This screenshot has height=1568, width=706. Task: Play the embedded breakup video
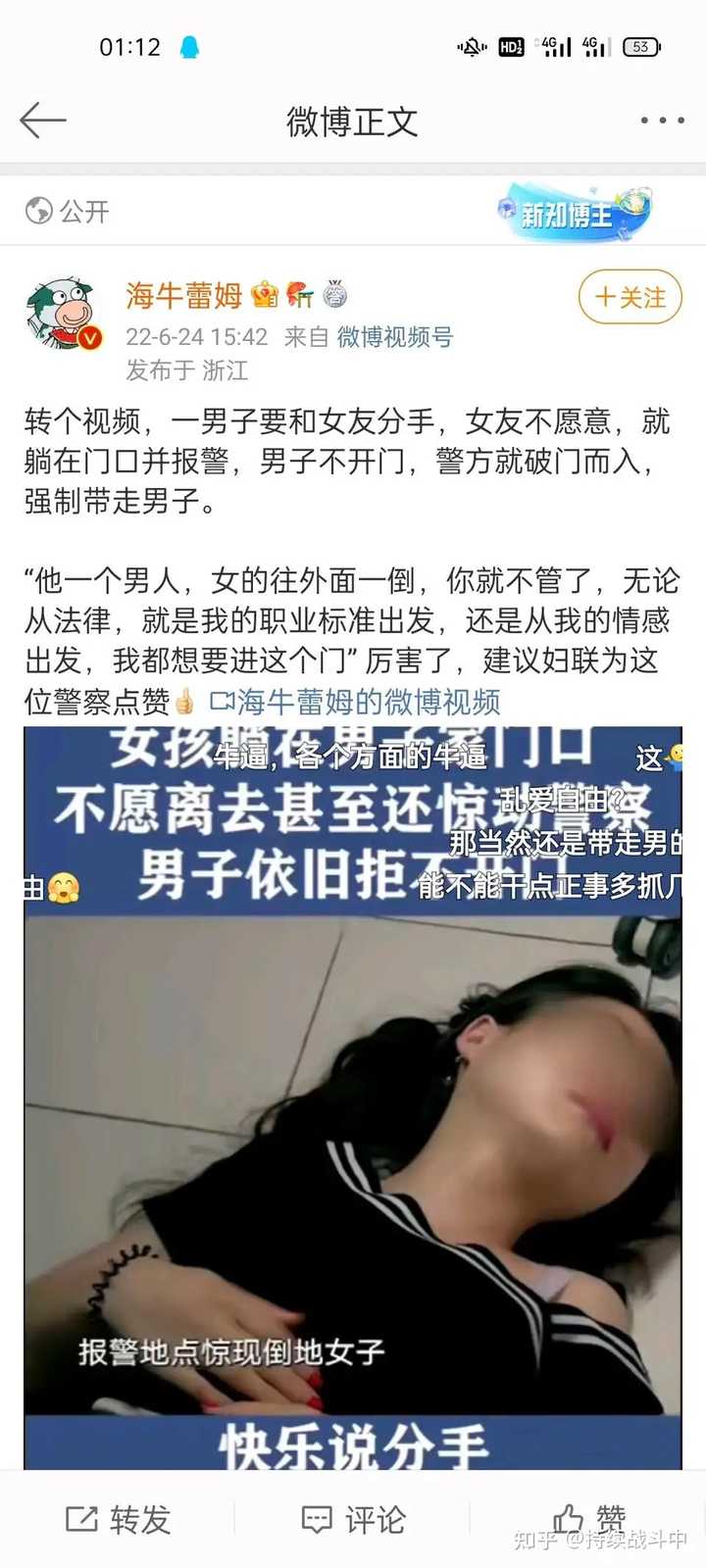353,1098
